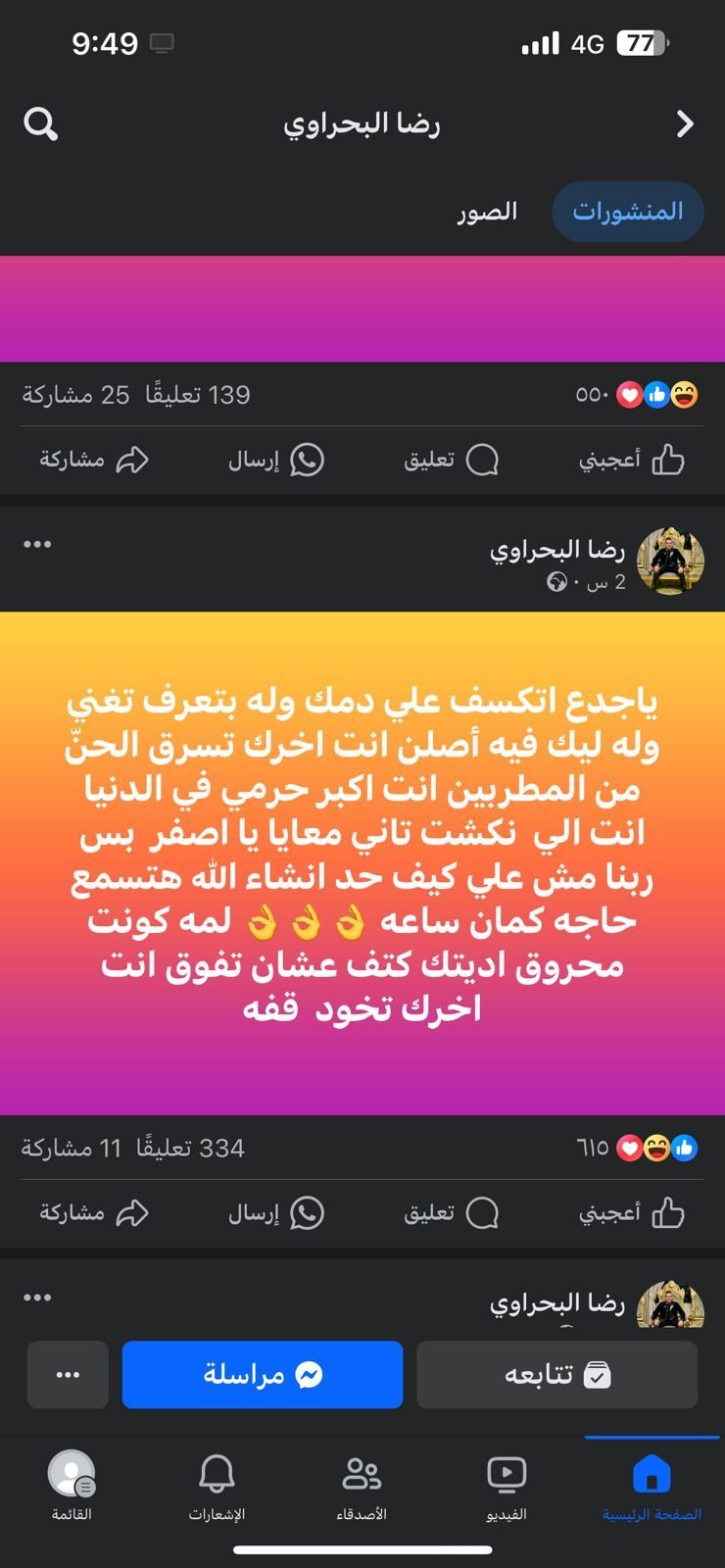Share the post with 11 shares
Image resolution: width=725 pixels, height=1568 pixels.
(x=94, y=1213)
